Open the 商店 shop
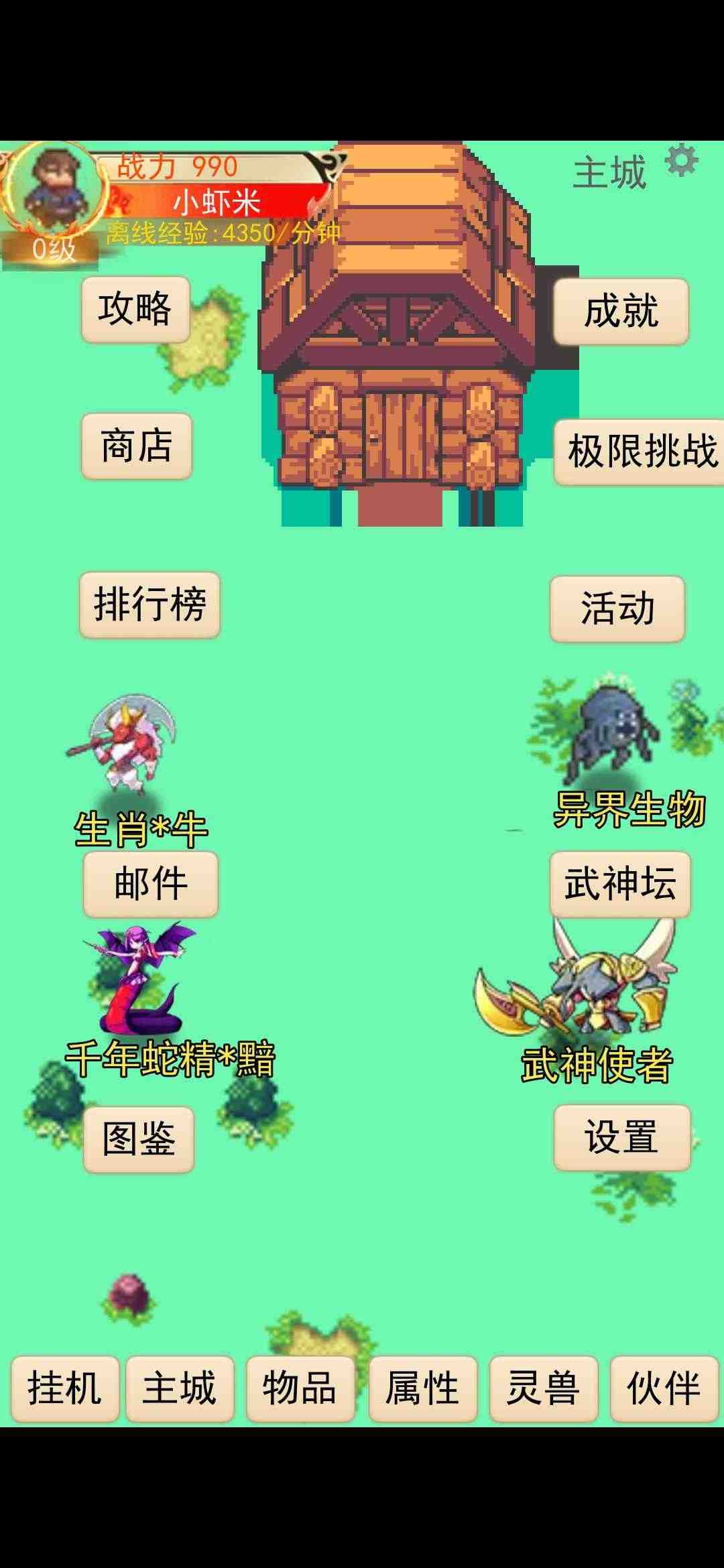This screenshot has width=724, height=1568. [x=137, y=446]
